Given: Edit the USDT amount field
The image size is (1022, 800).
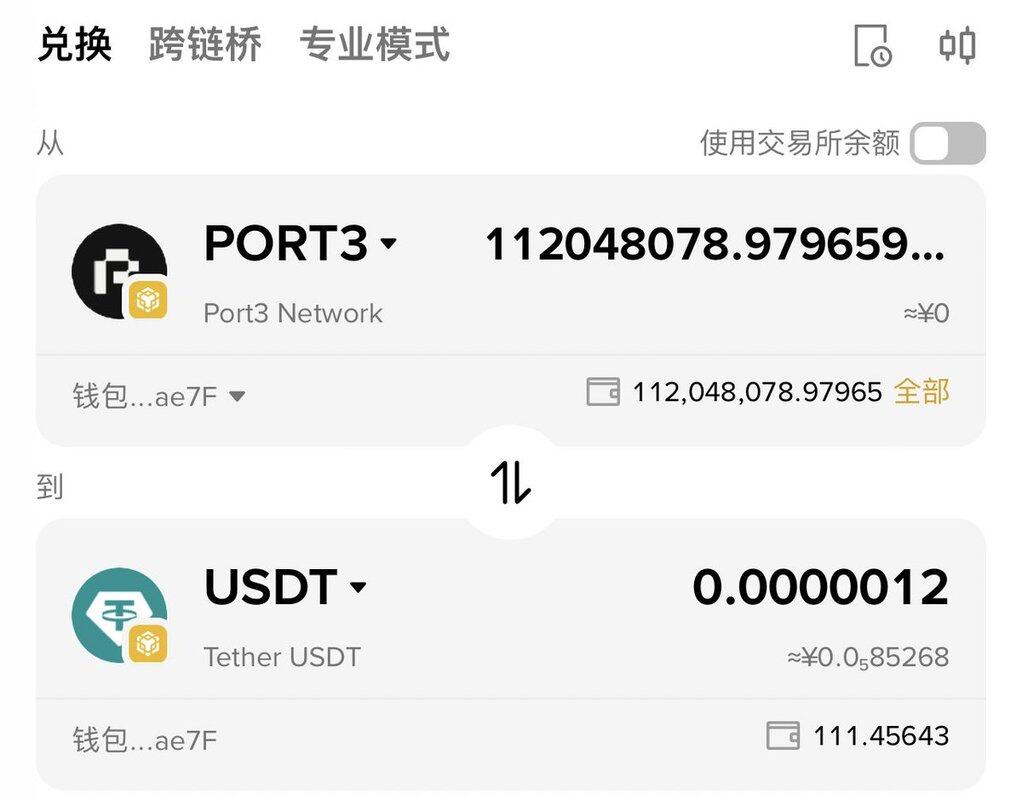Looking at the screenshot, I should pos(820,587).
